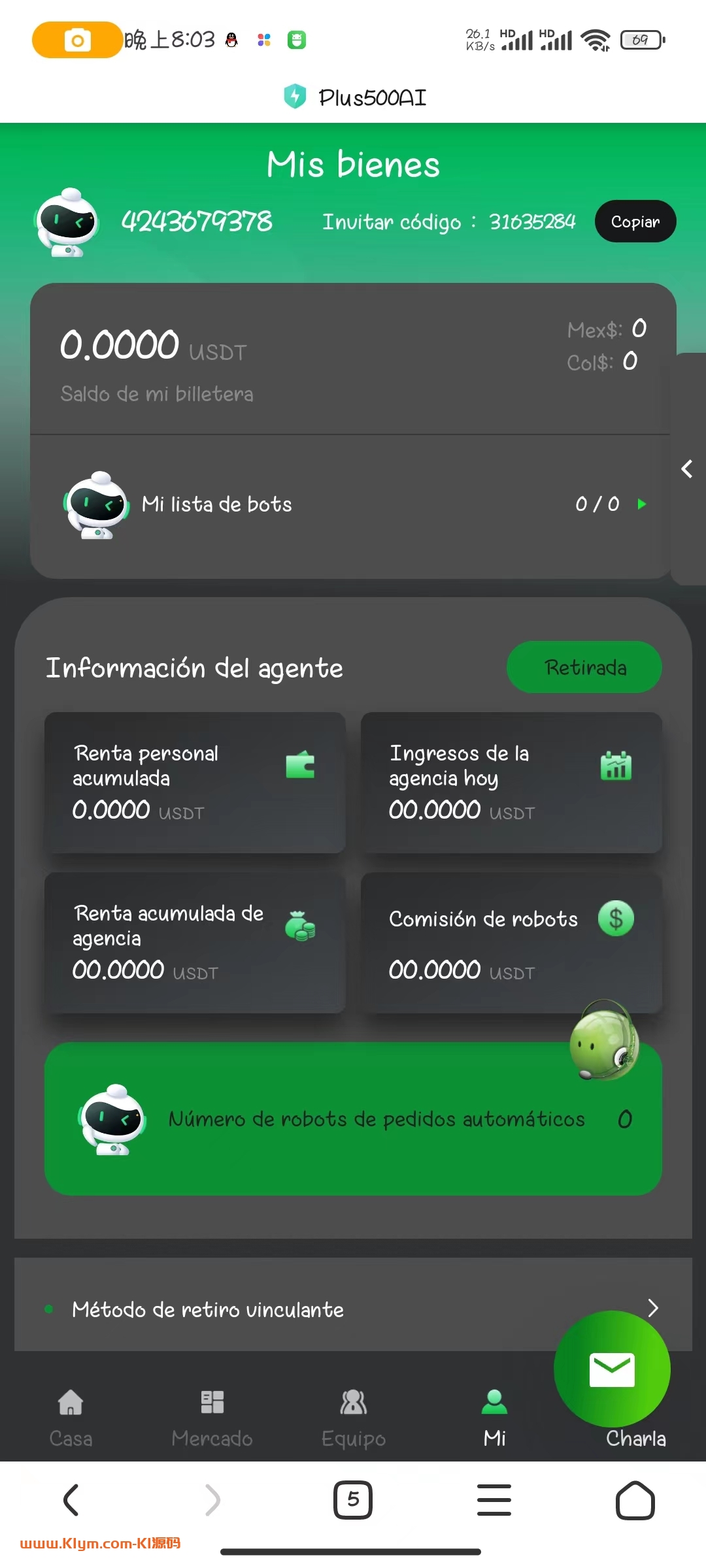
Task: Go to the browser home page
Action: [x=635, y=1499]
